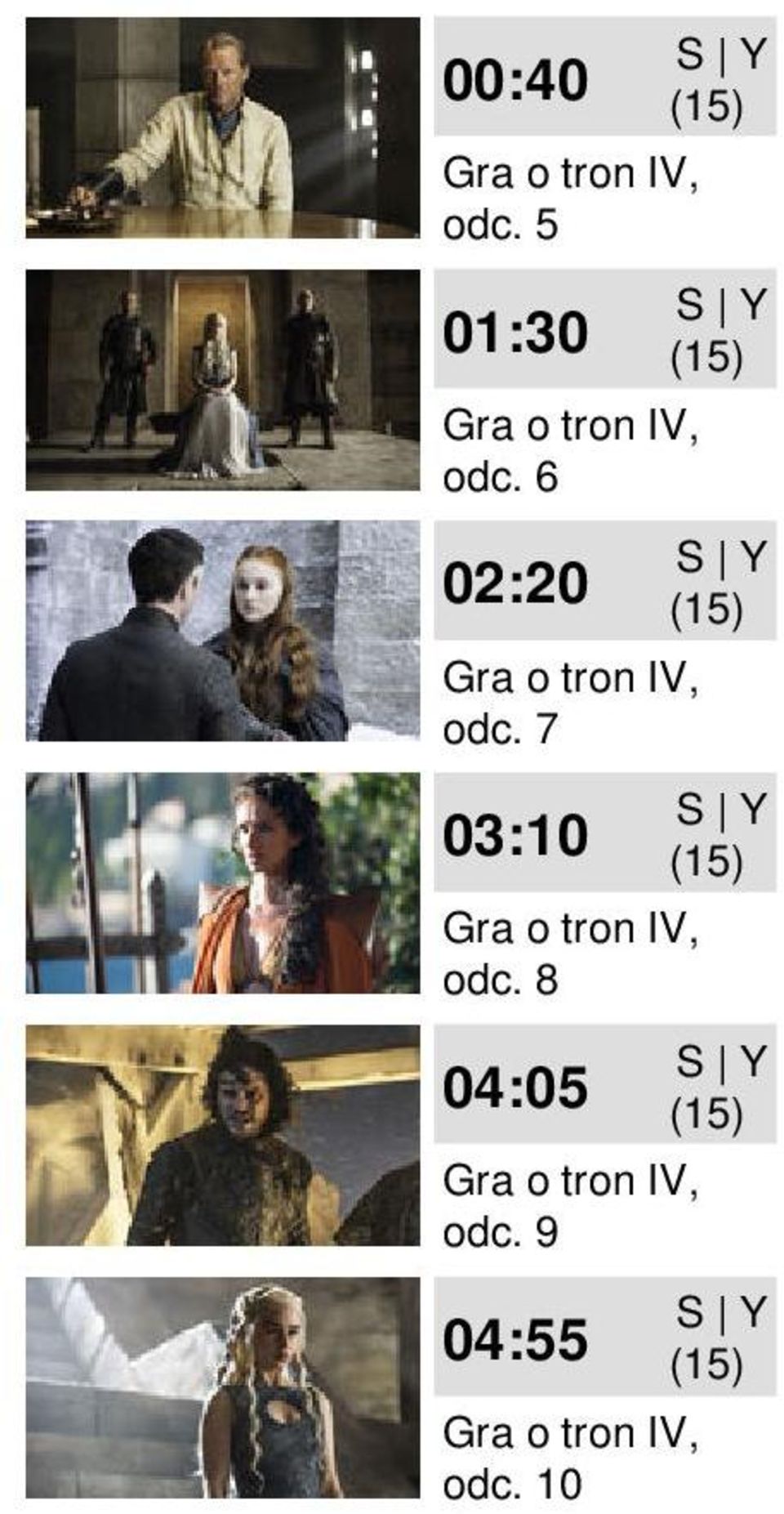Open Gra o tron IV, odc. 6 at 01:30
This screenshot has width=784, height=1514.
pyautogui.click(x=569, y=450)
